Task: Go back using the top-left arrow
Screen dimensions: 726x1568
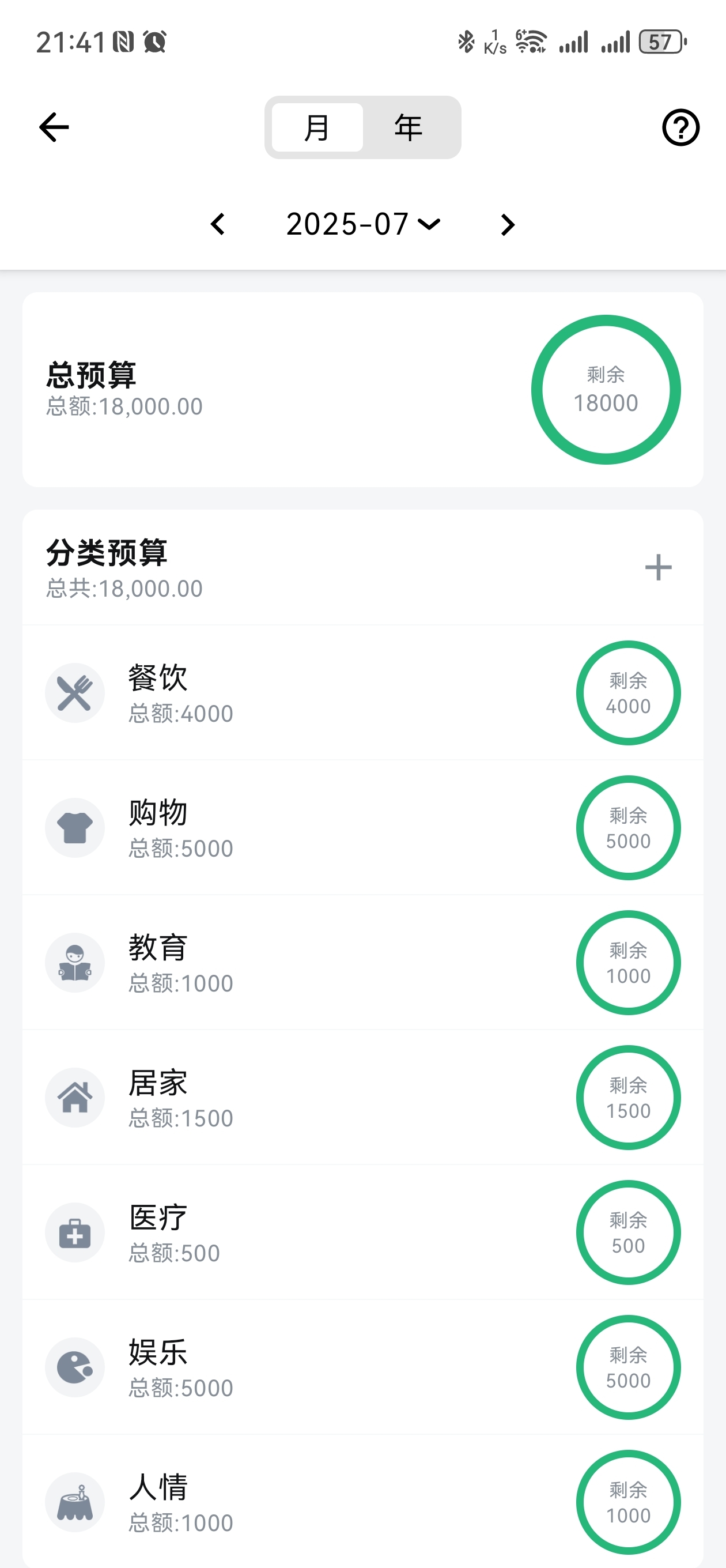Action: [54, 127]
